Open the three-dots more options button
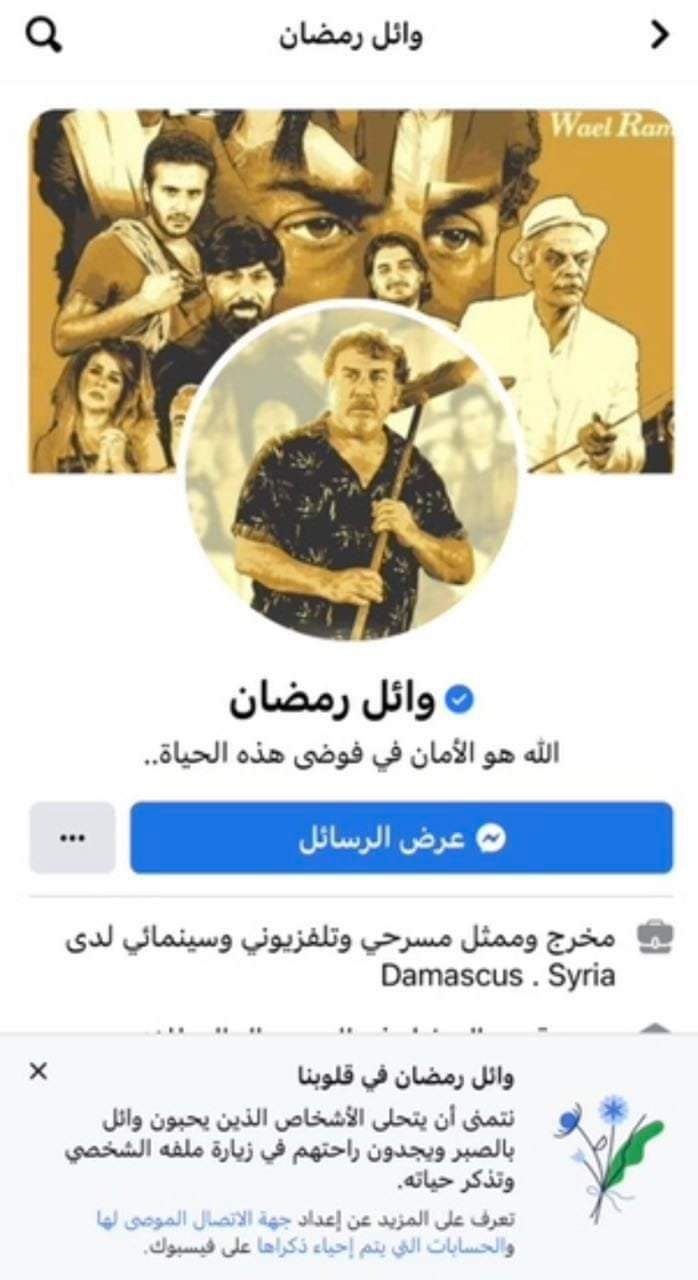This screenshot has height=1280, width=698. click(72, 838)
